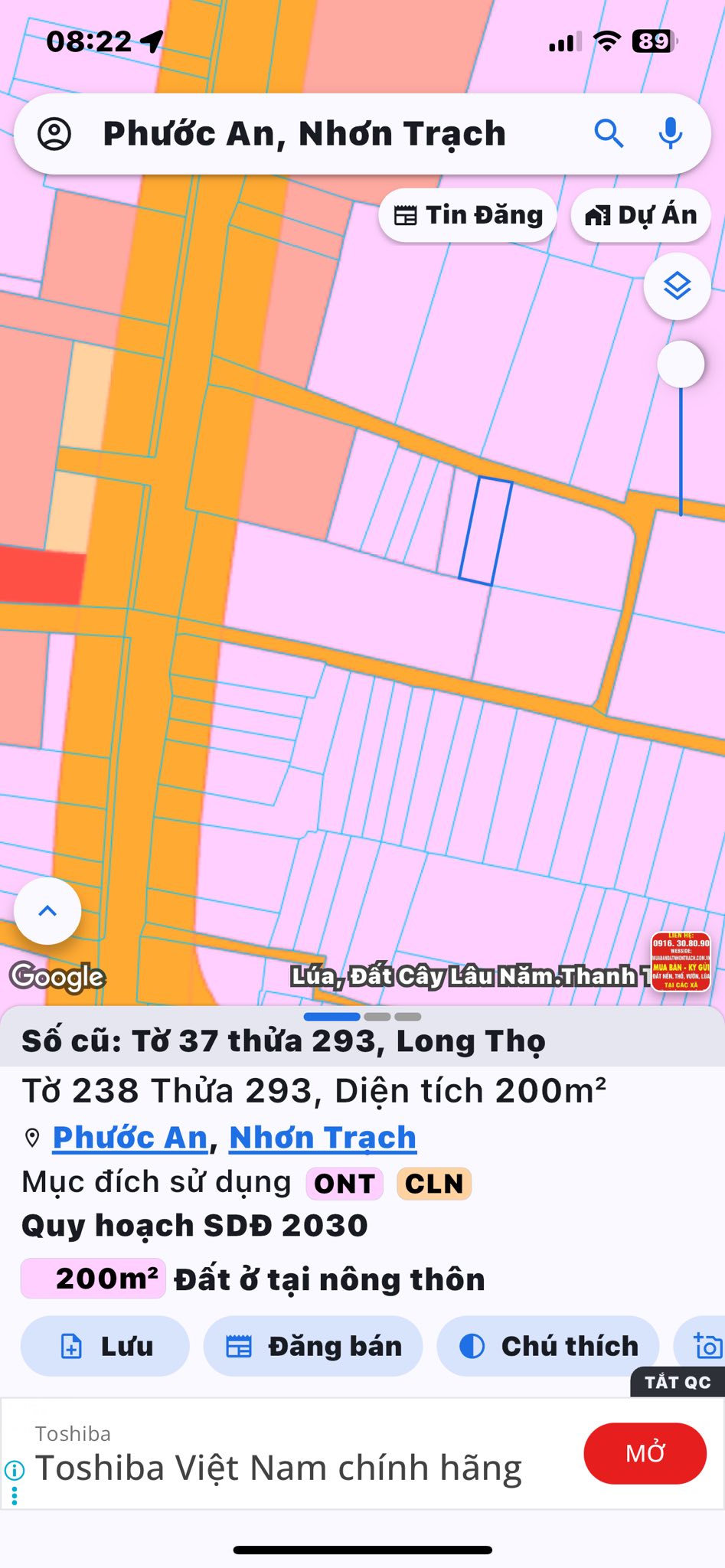Save the parcel using the Lưu button
This screenshot has height=1568, width=725.
click(x=105, y=1346)
